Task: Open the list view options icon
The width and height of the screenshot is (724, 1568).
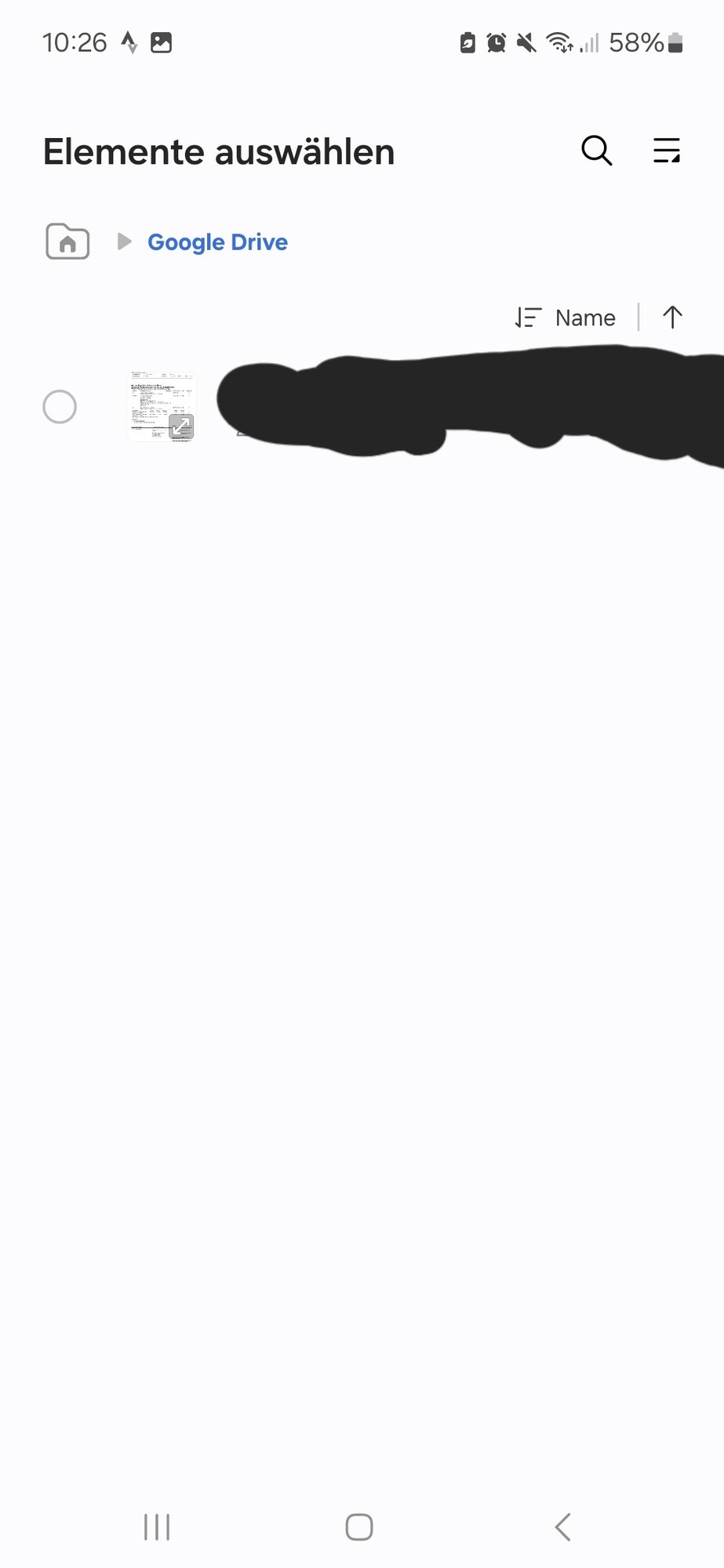Action: pyautogui.click(x=667, y=151)
